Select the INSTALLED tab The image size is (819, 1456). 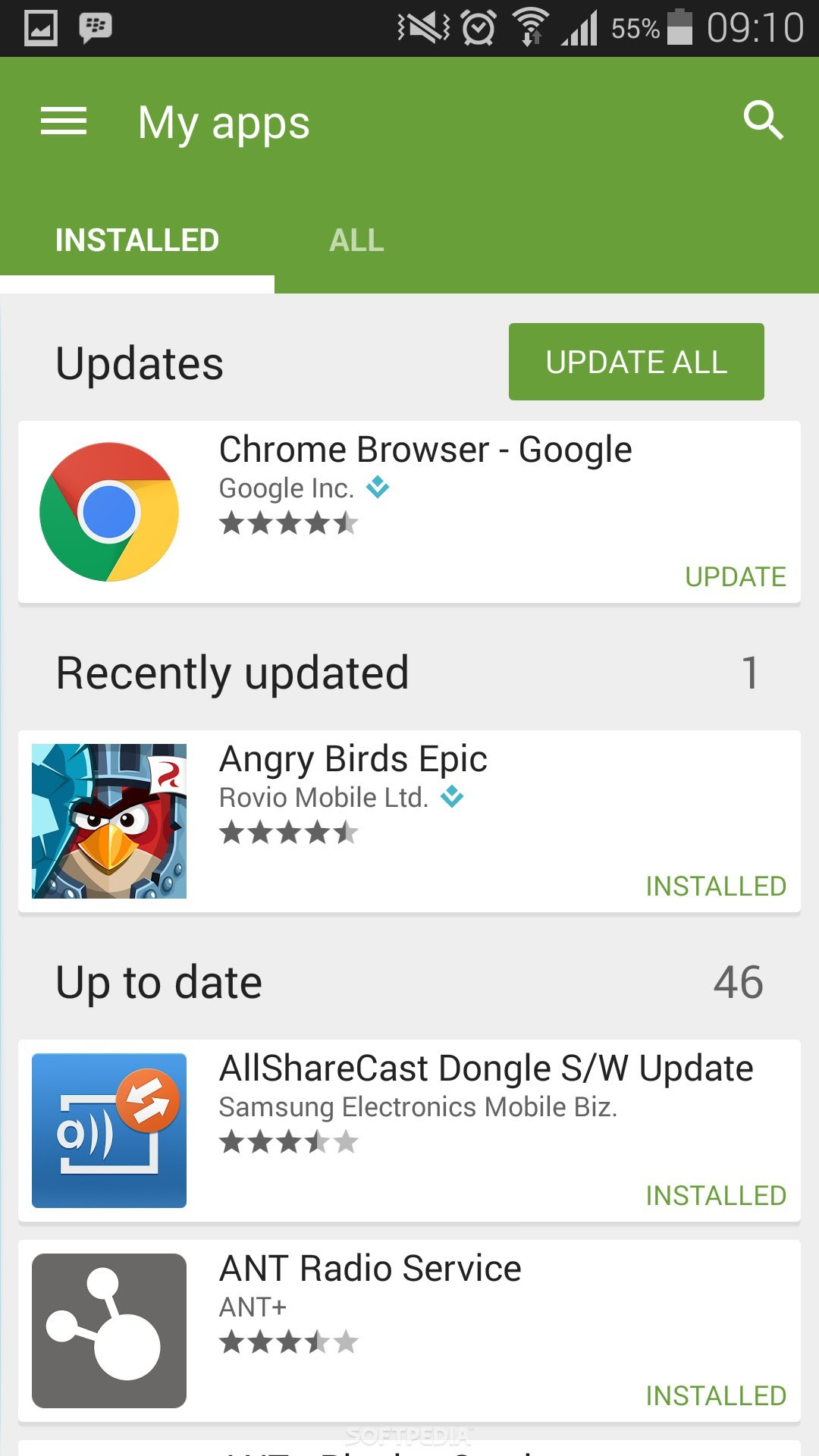coord(137,240)
